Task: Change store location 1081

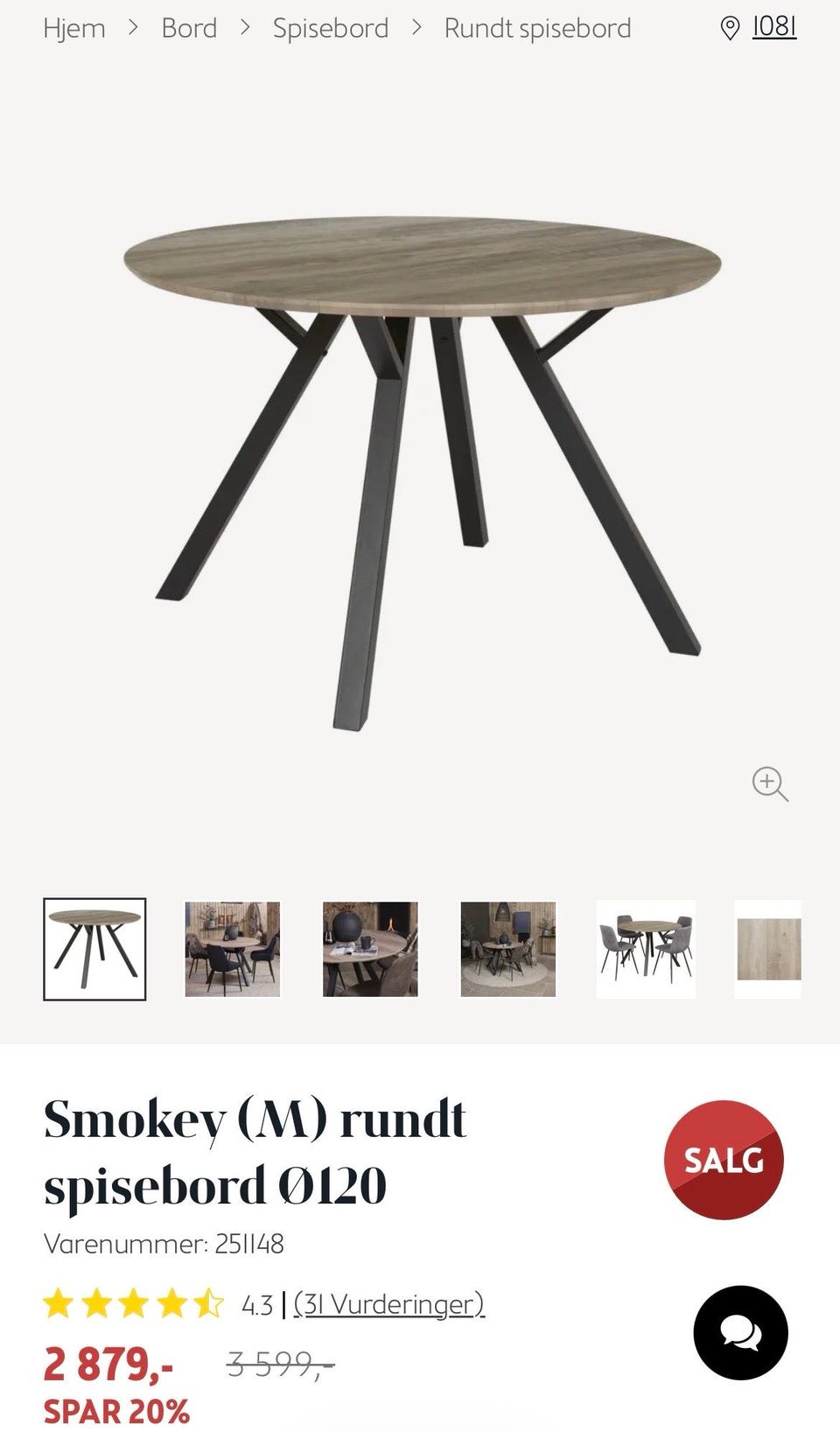Action: (758, 28)
